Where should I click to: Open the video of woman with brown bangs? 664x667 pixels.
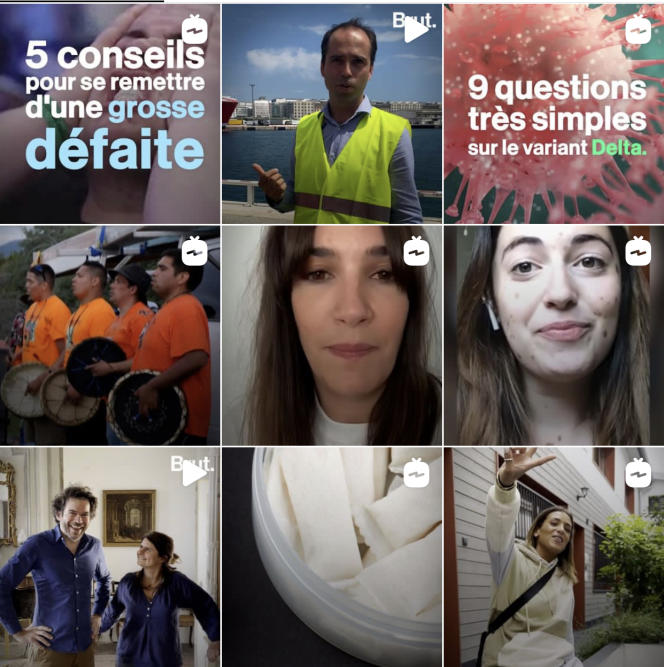(x=331, y=335)
